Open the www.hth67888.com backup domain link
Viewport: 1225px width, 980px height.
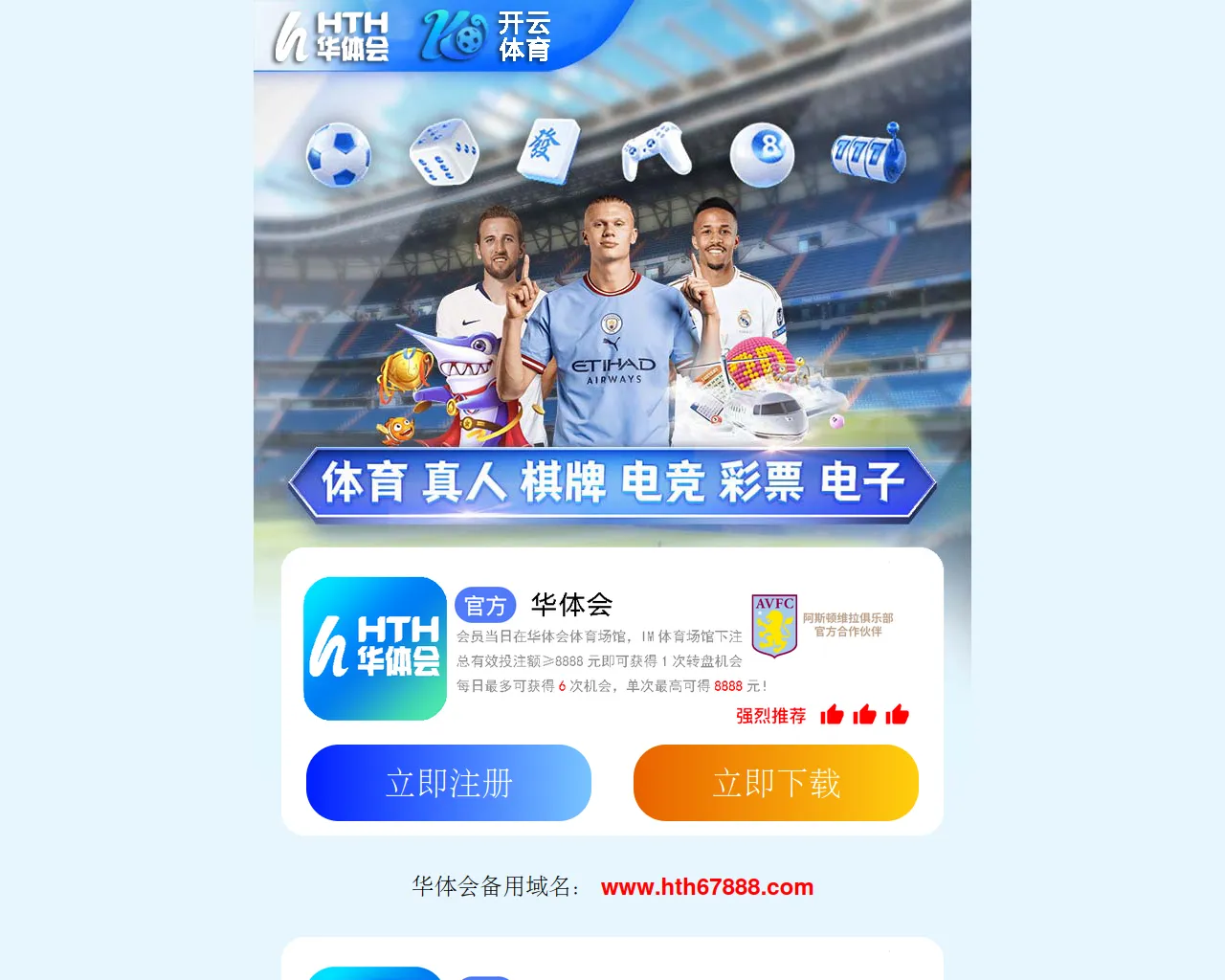pyautogui.click(x=706, y=887)
